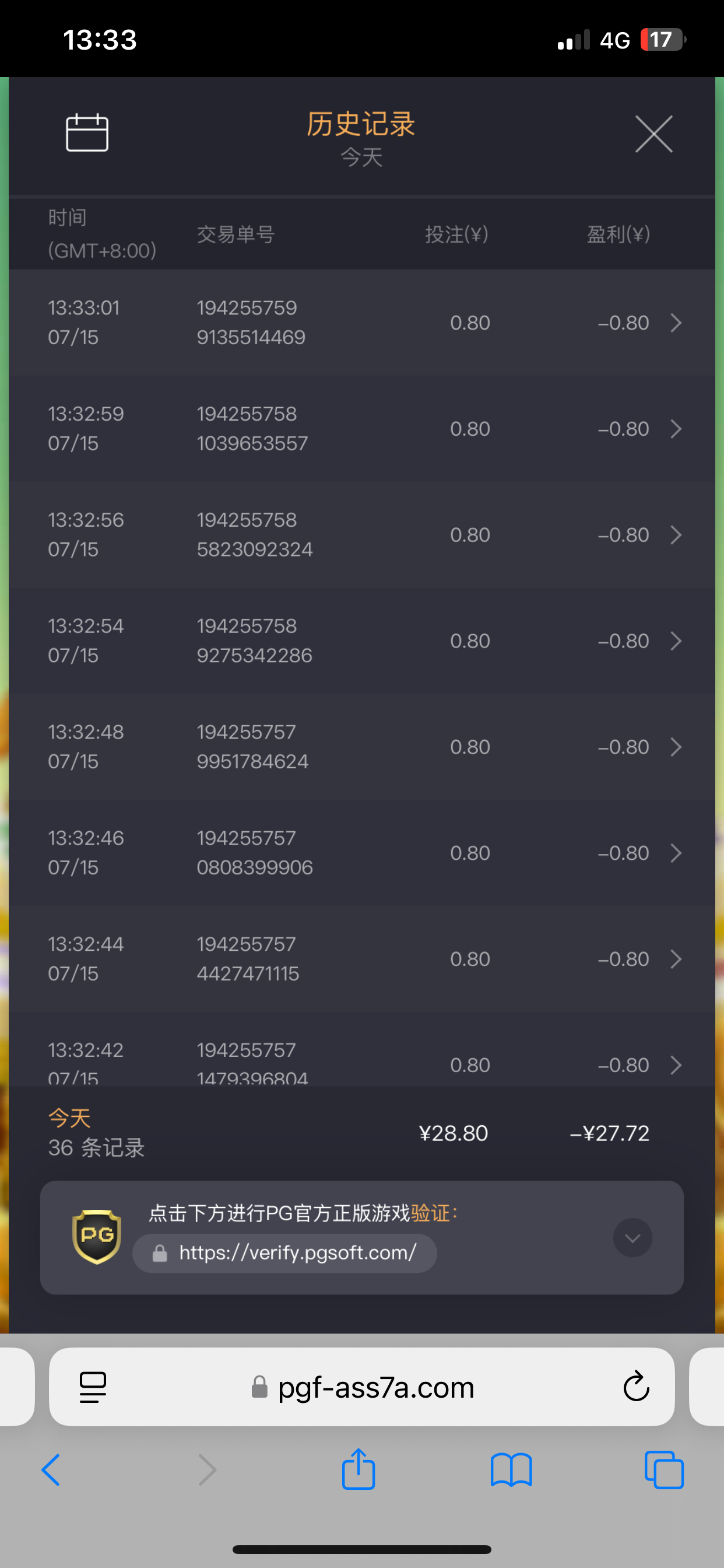This screenshot has width=724, height=1568.
Task: Open the browser page format menu
Action: tap(93, 1387)
